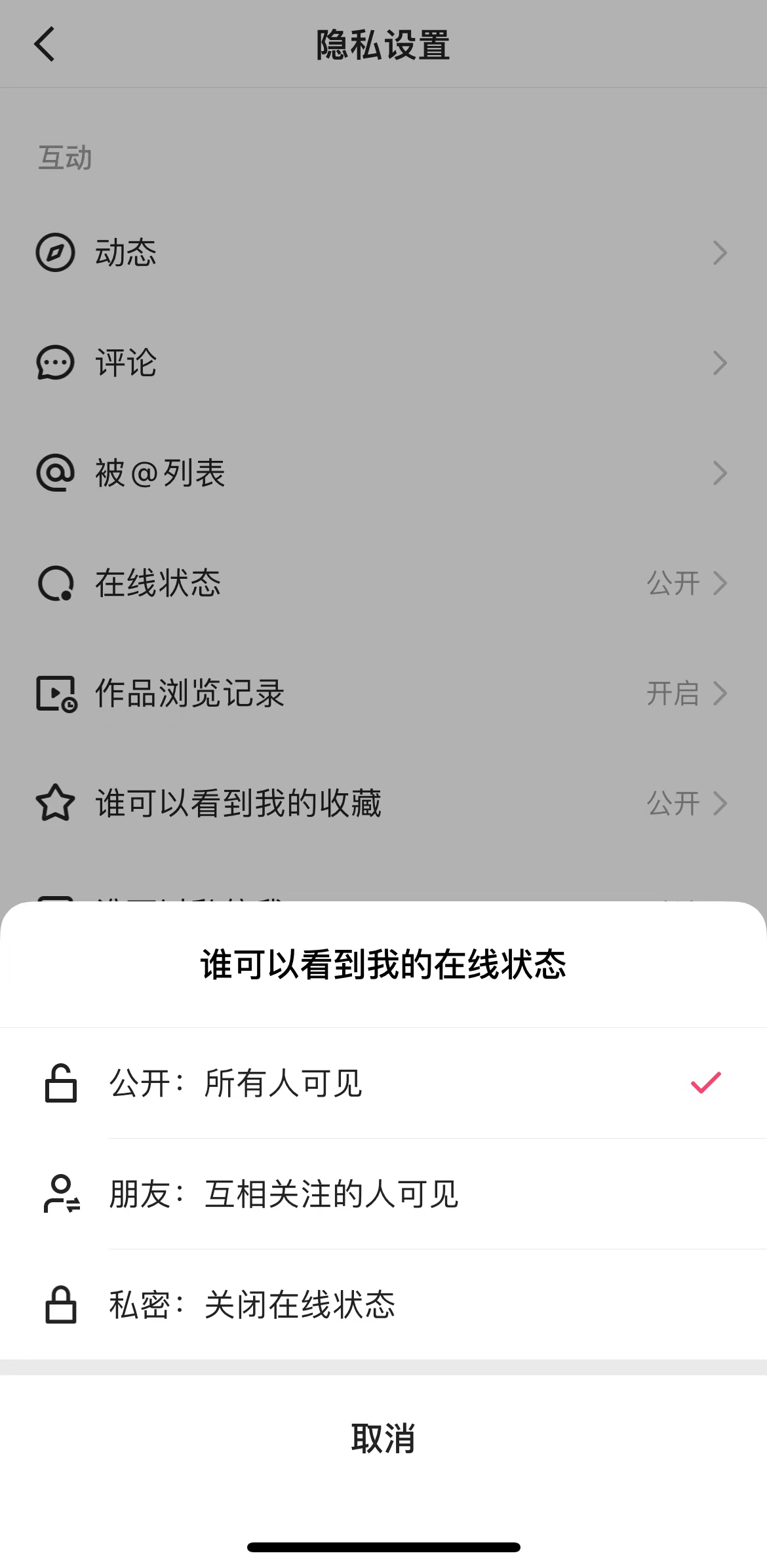Expand the 动态 settings row
Image resolution: width=767 pixels, height=1568 pixels.
pos(720,252)
